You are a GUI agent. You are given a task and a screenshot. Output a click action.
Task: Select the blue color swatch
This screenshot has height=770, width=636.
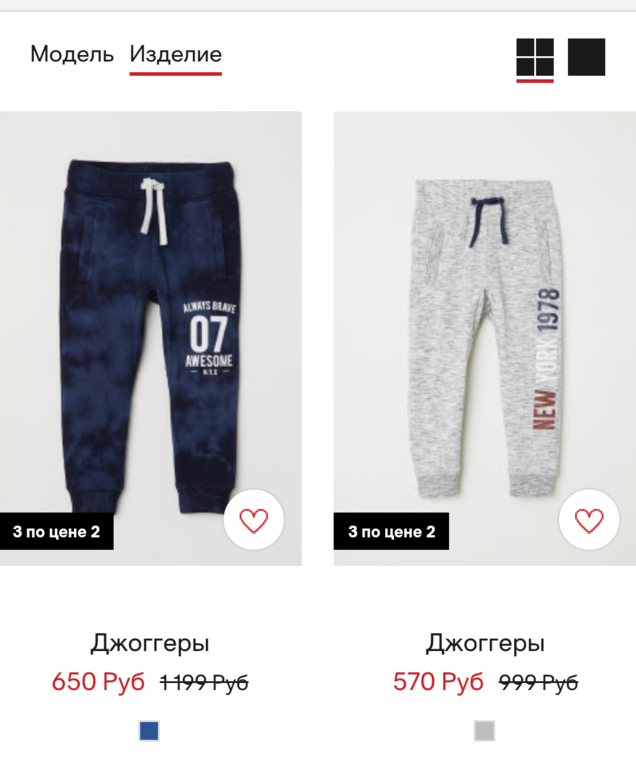pos(149,731)
